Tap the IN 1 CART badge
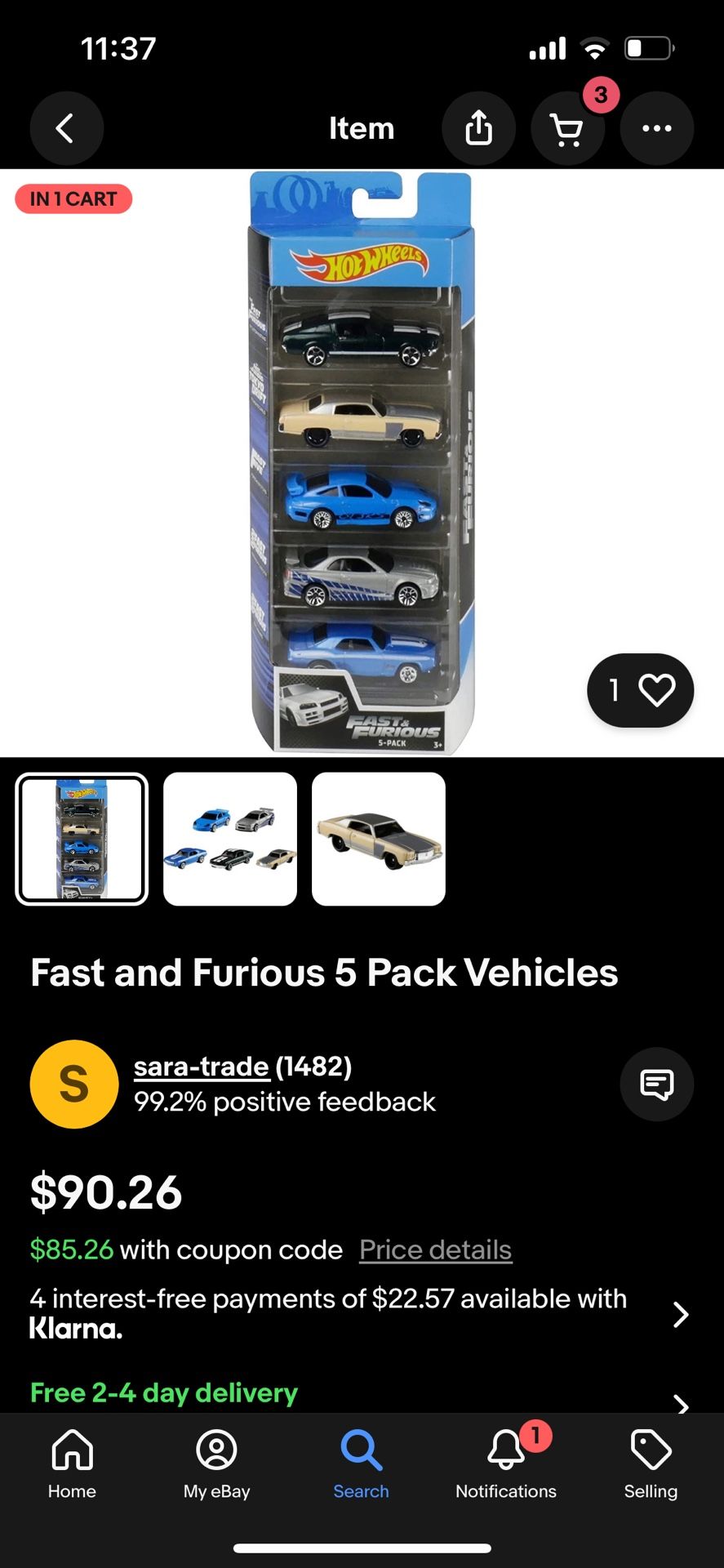The width and height of the screenshot is (724, 1568). 73,198
